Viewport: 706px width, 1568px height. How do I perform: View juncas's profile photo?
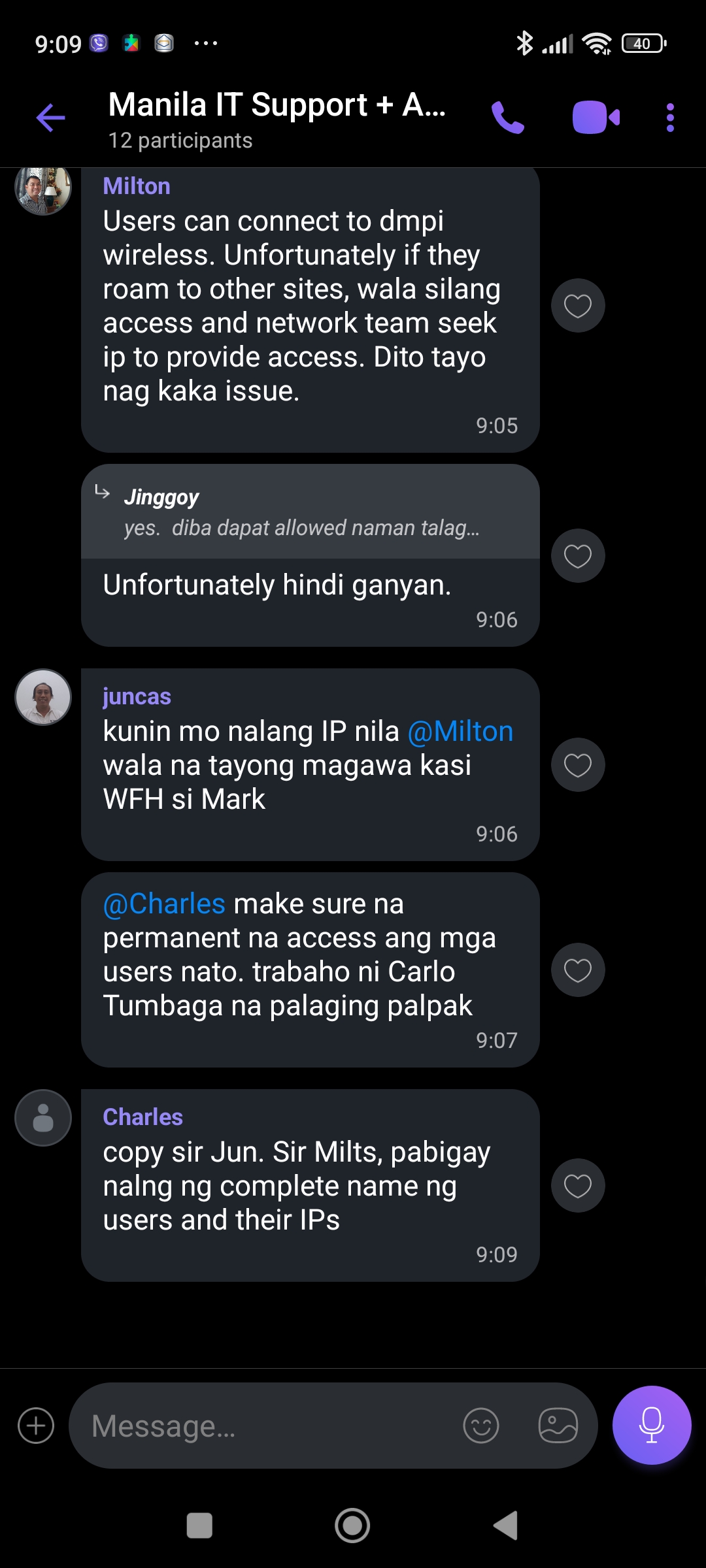(43, 697)
